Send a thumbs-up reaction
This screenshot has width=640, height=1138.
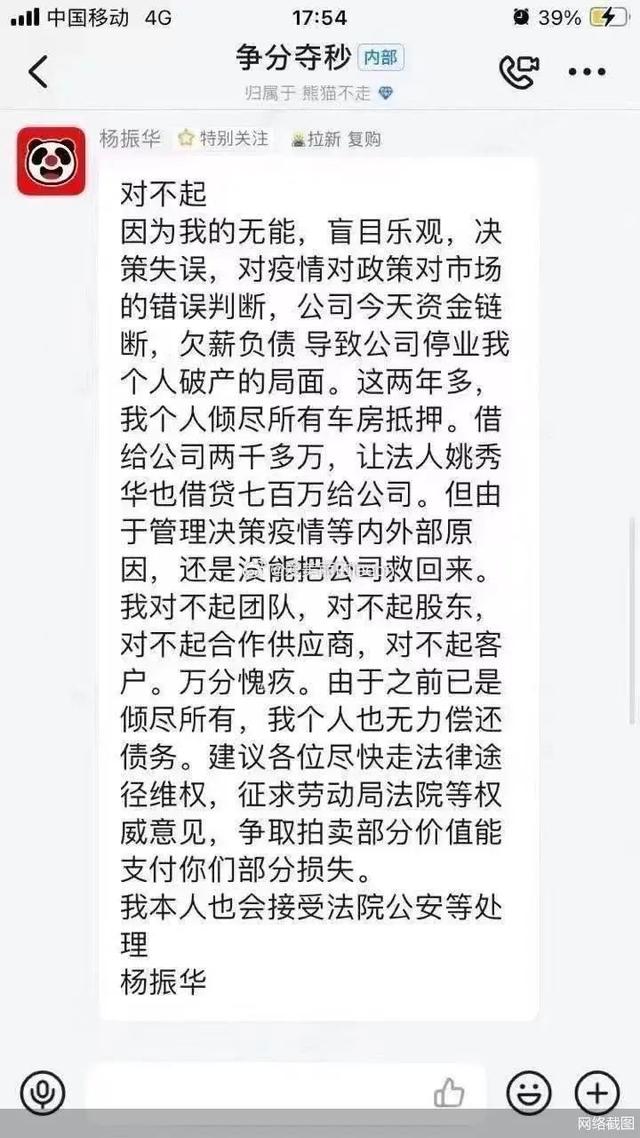(x=449, y=1091)
